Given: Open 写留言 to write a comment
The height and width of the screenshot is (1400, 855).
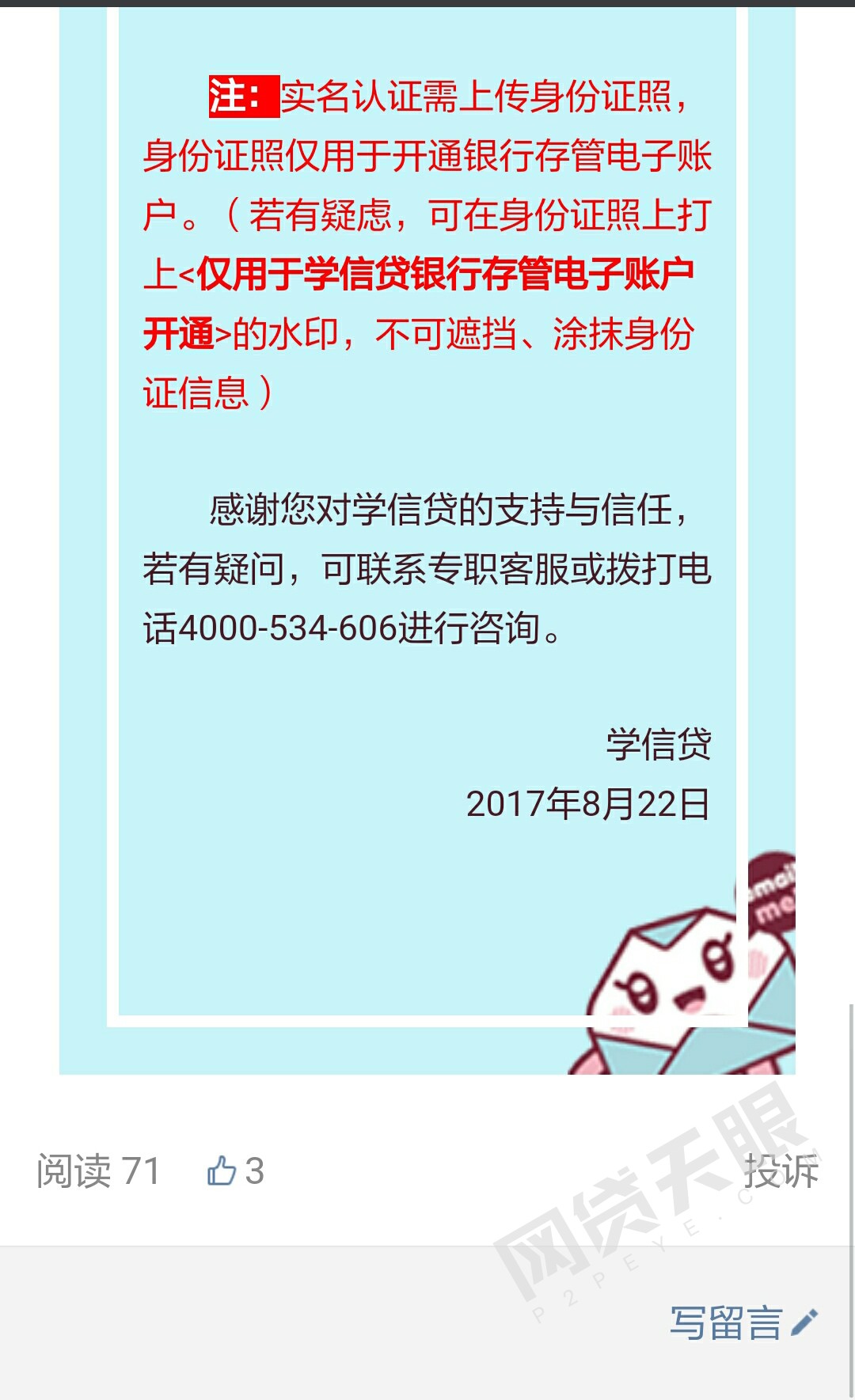Looking at the screenshot, I should point(743,1323).
